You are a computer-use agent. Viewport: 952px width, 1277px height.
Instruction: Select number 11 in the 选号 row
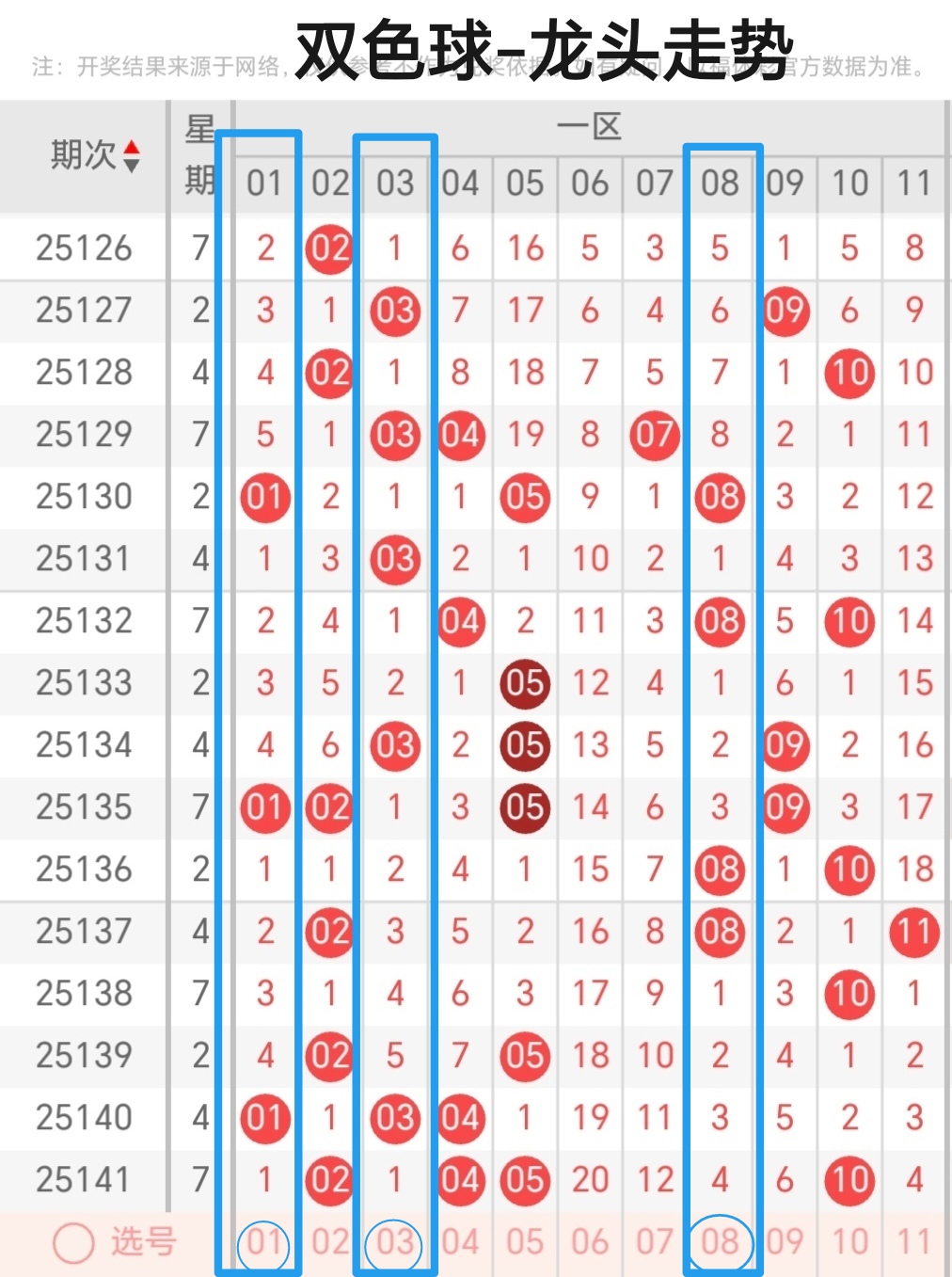914,1242
